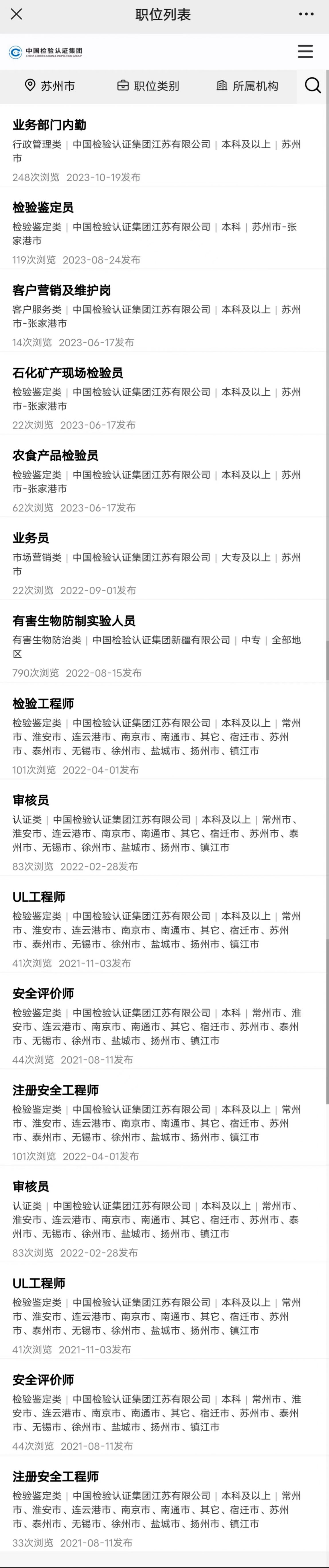View 审核员 posting with 常州市 listed first
Screen dimensions: 329x1568
30,800
